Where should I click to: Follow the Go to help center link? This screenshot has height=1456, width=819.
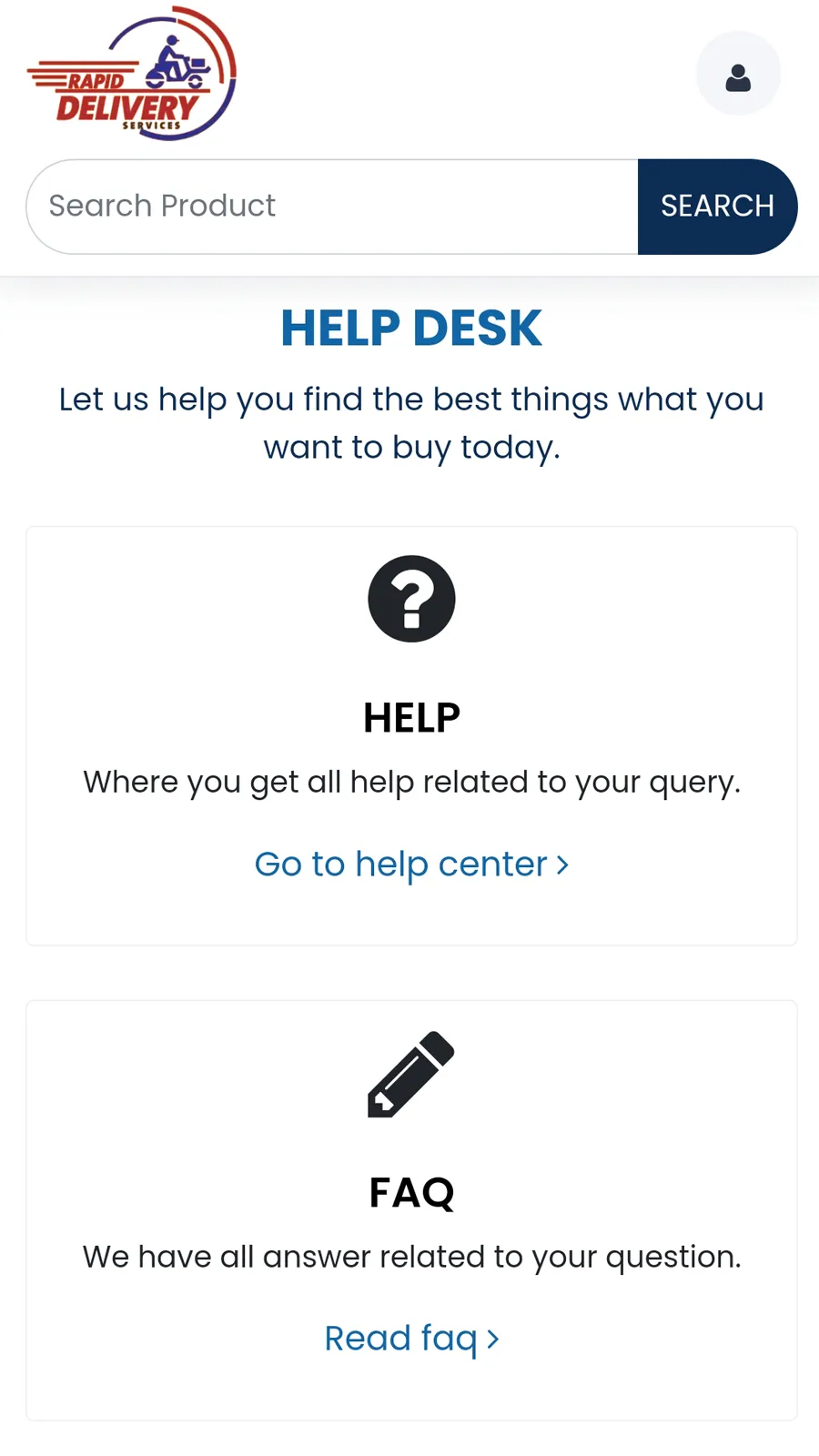pos(411,864)
